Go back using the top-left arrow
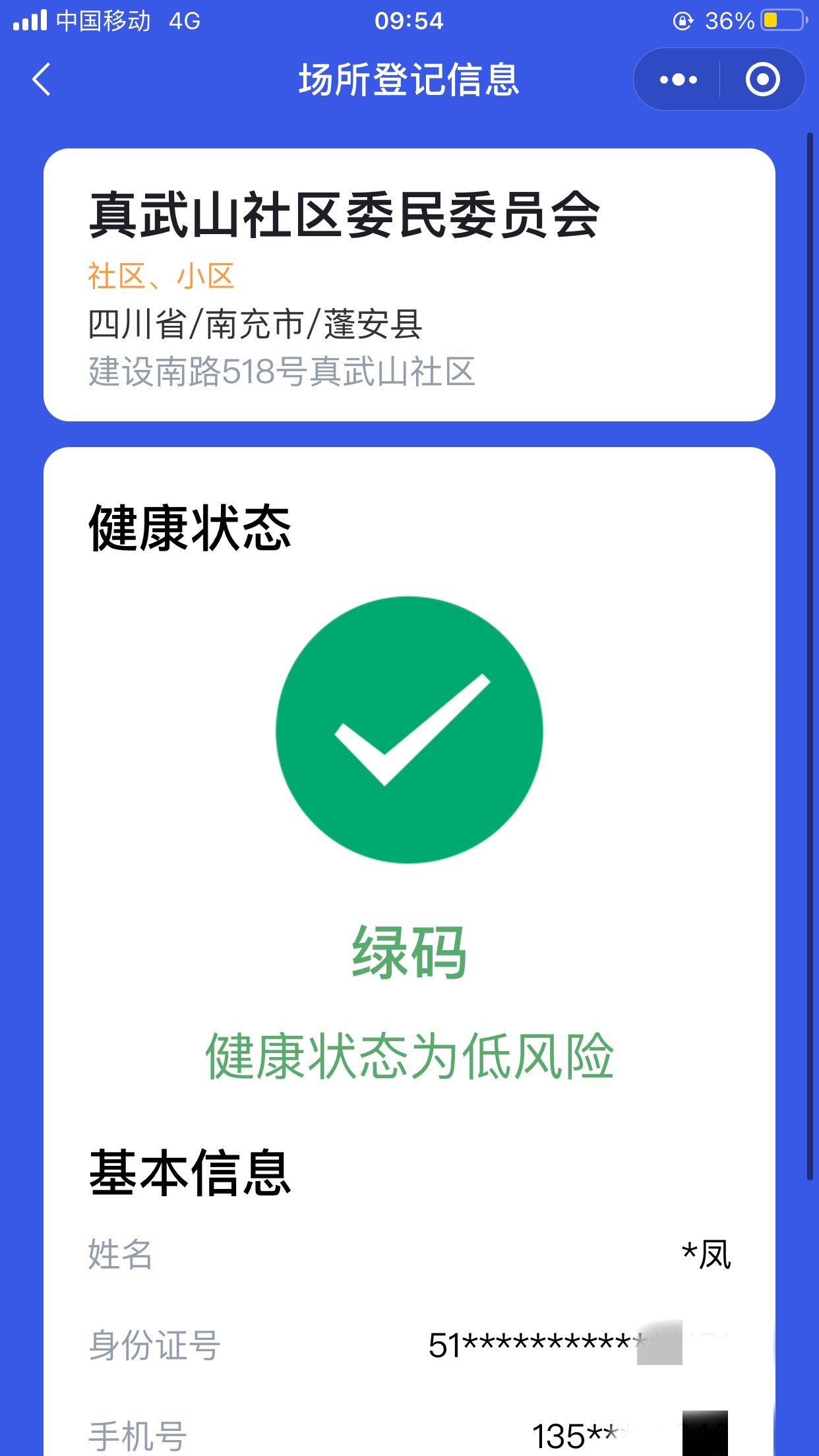The image size is (819, 1456). coord(42,80)
